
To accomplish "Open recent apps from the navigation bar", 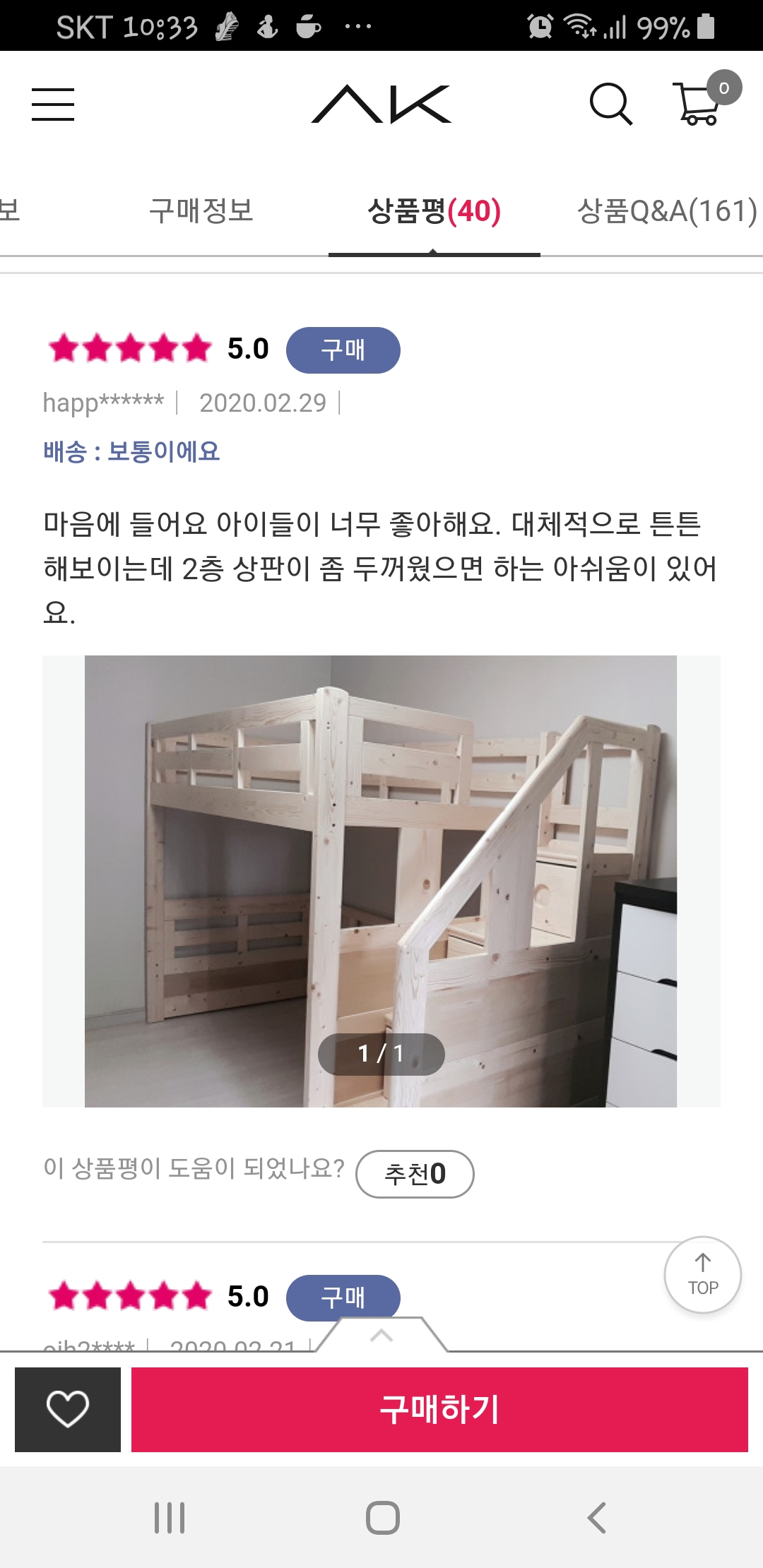I will pyautogui.click(x=170, y=1517).
